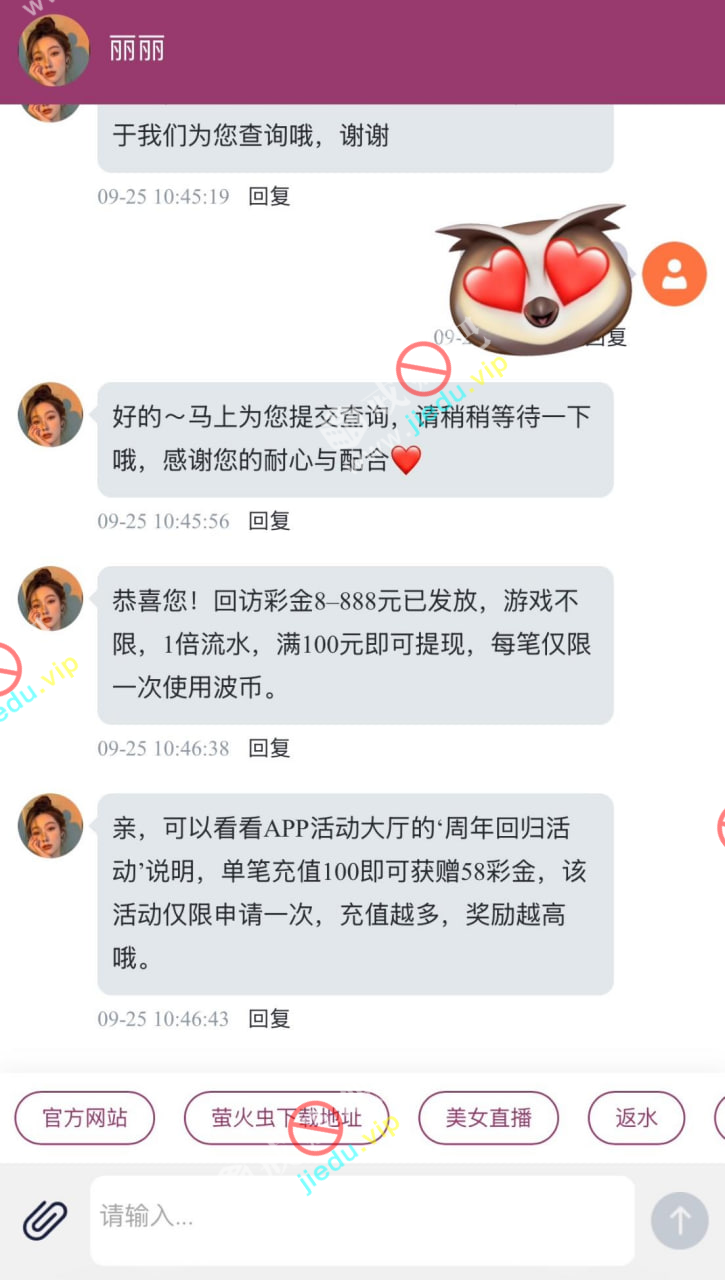Tap 回复 under the 周年回归活动 message
Viewport: 725px width, 1280px height.
click(269, 1018)
